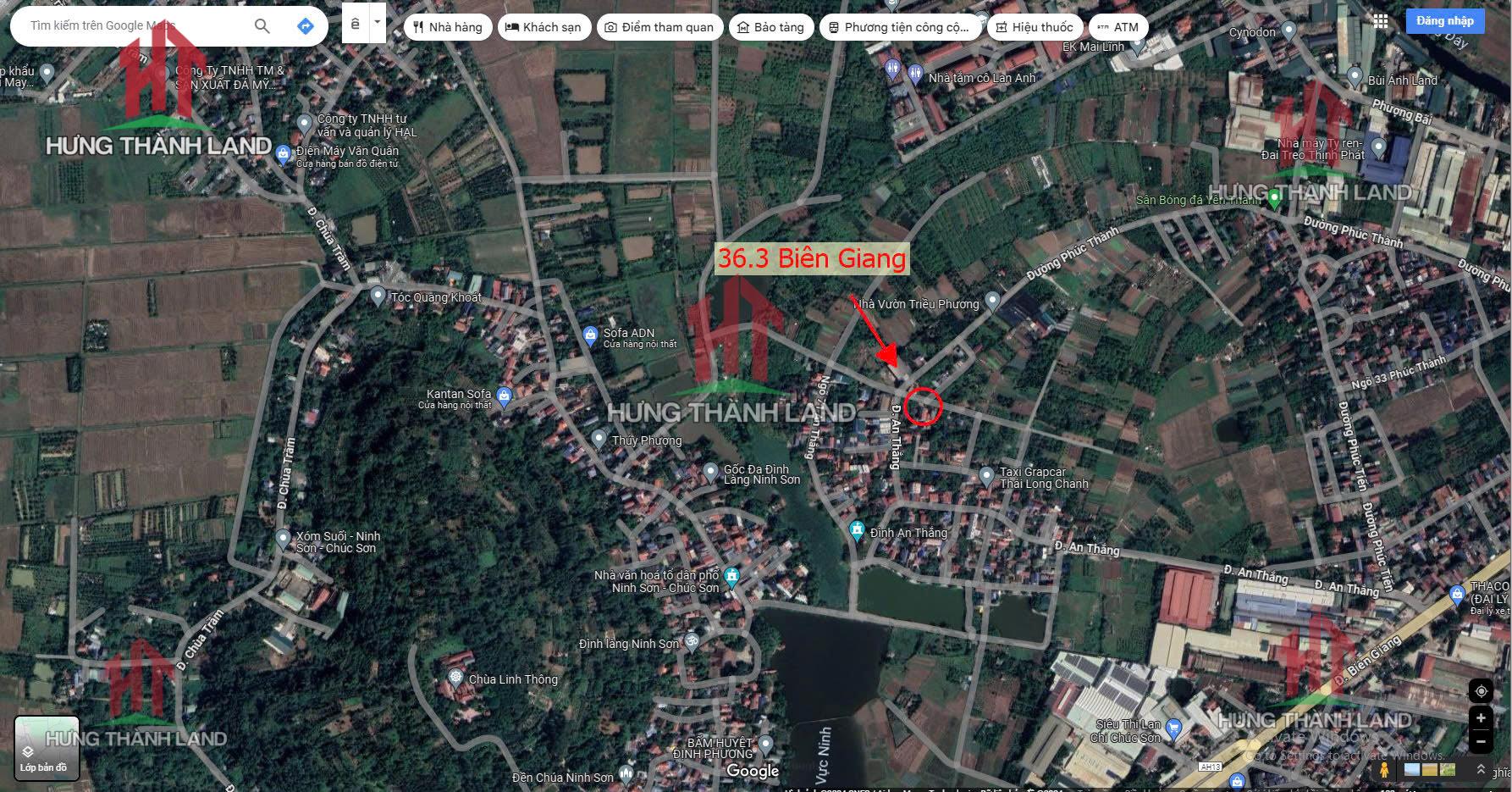The image size is (1512, 792).
Task: Select the Nhà hàng chip
Action: (447, 27)
